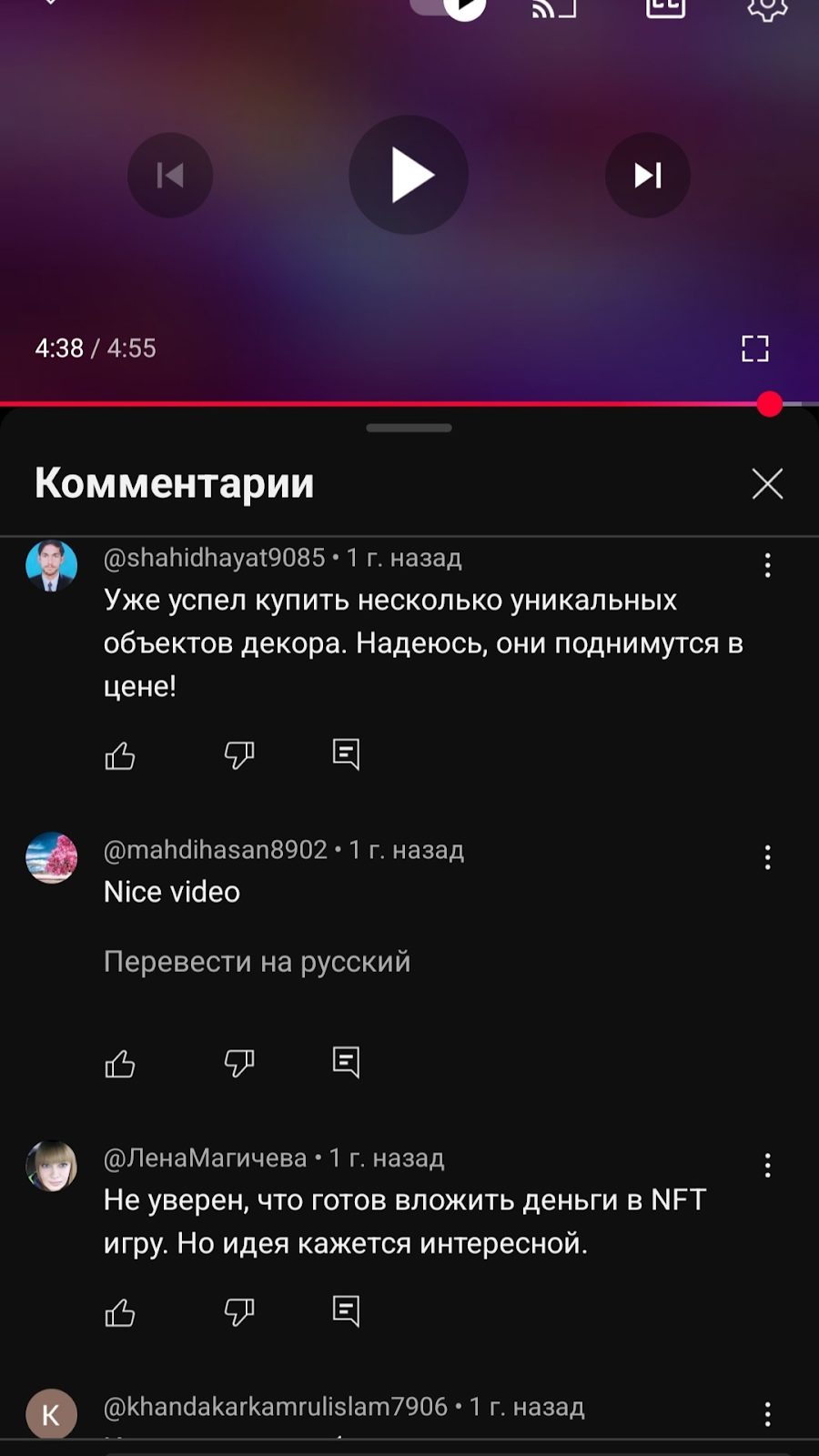Reply to @ЛенаМагичева's comment
819x1456 pixels.
(x=346, y=1311)
